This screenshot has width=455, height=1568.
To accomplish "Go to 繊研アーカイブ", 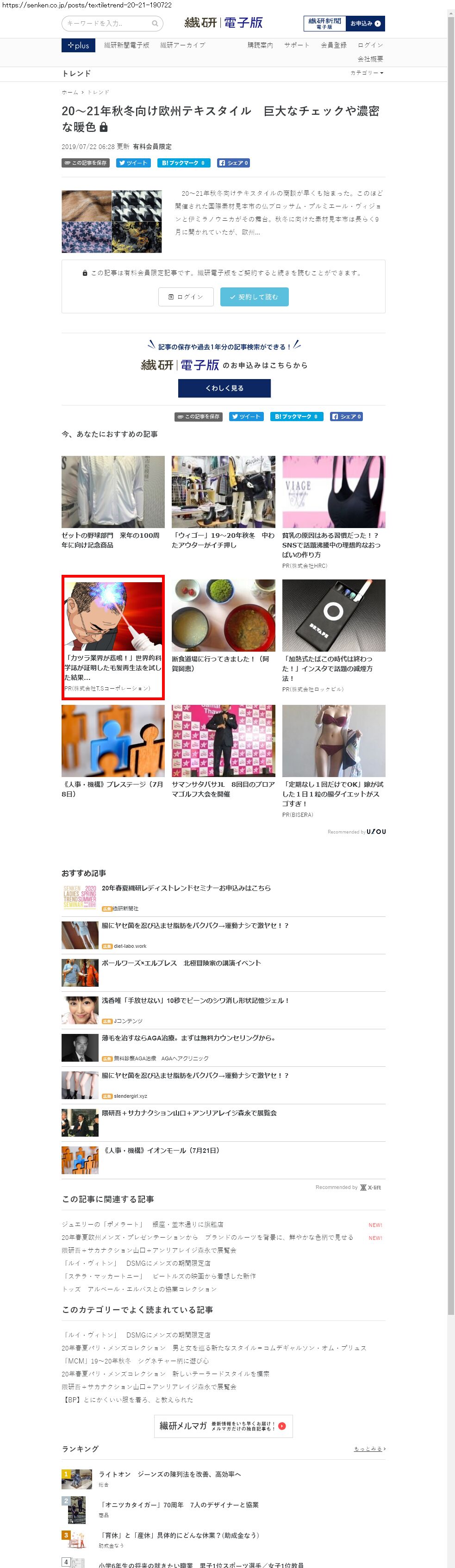I will pos(182,45).
